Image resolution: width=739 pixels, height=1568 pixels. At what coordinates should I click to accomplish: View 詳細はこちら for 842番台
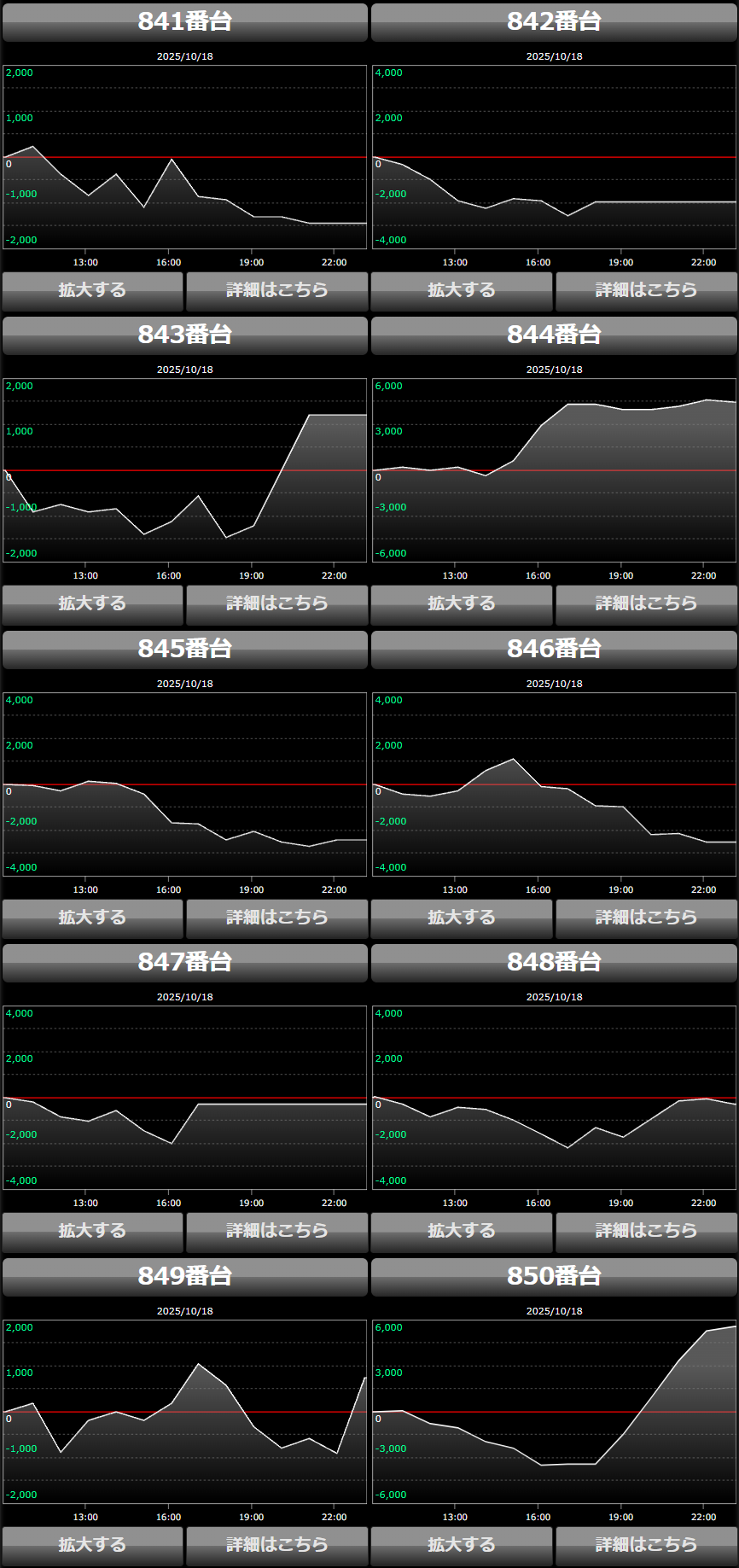(x=646, y=290)
